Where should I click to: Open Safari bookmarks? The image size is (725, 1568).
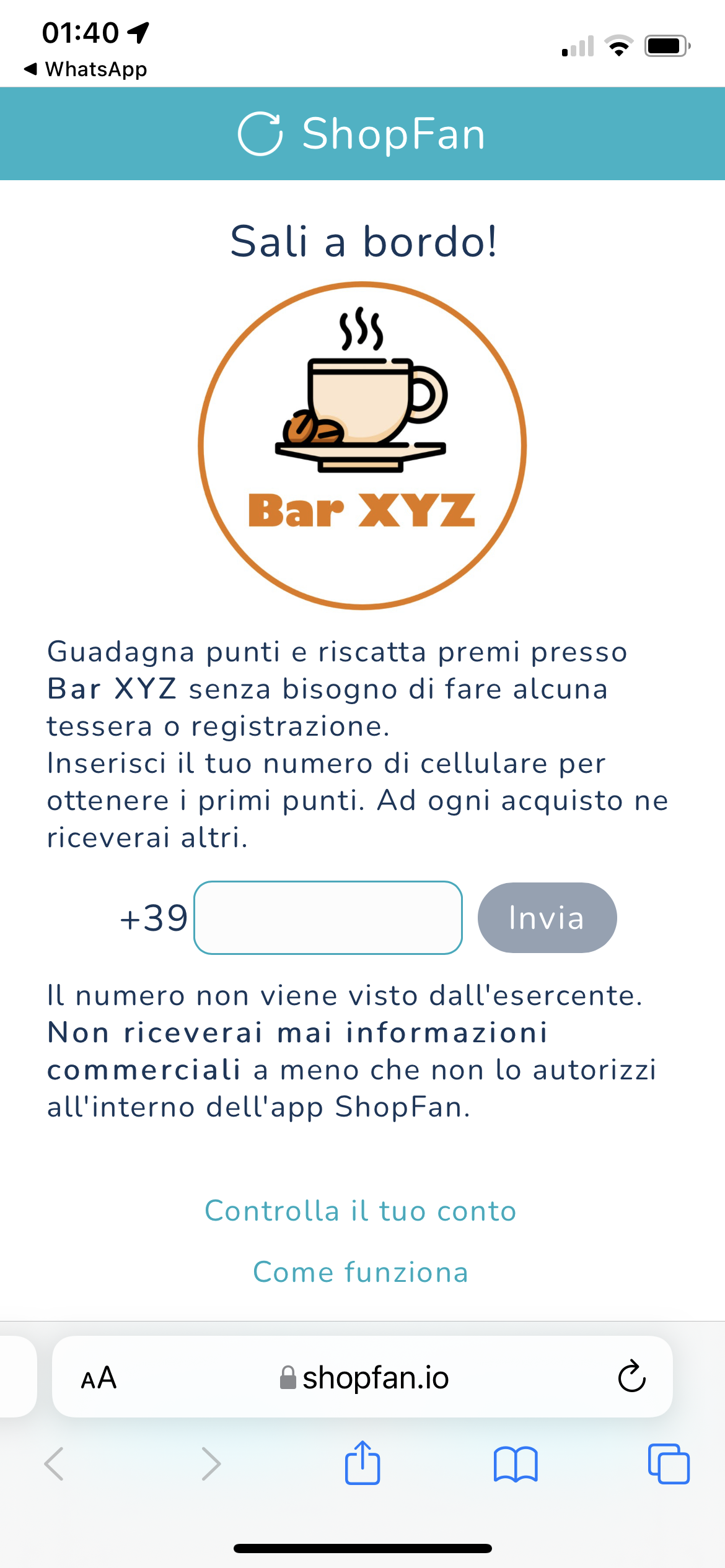click(x=516, y=1465)
